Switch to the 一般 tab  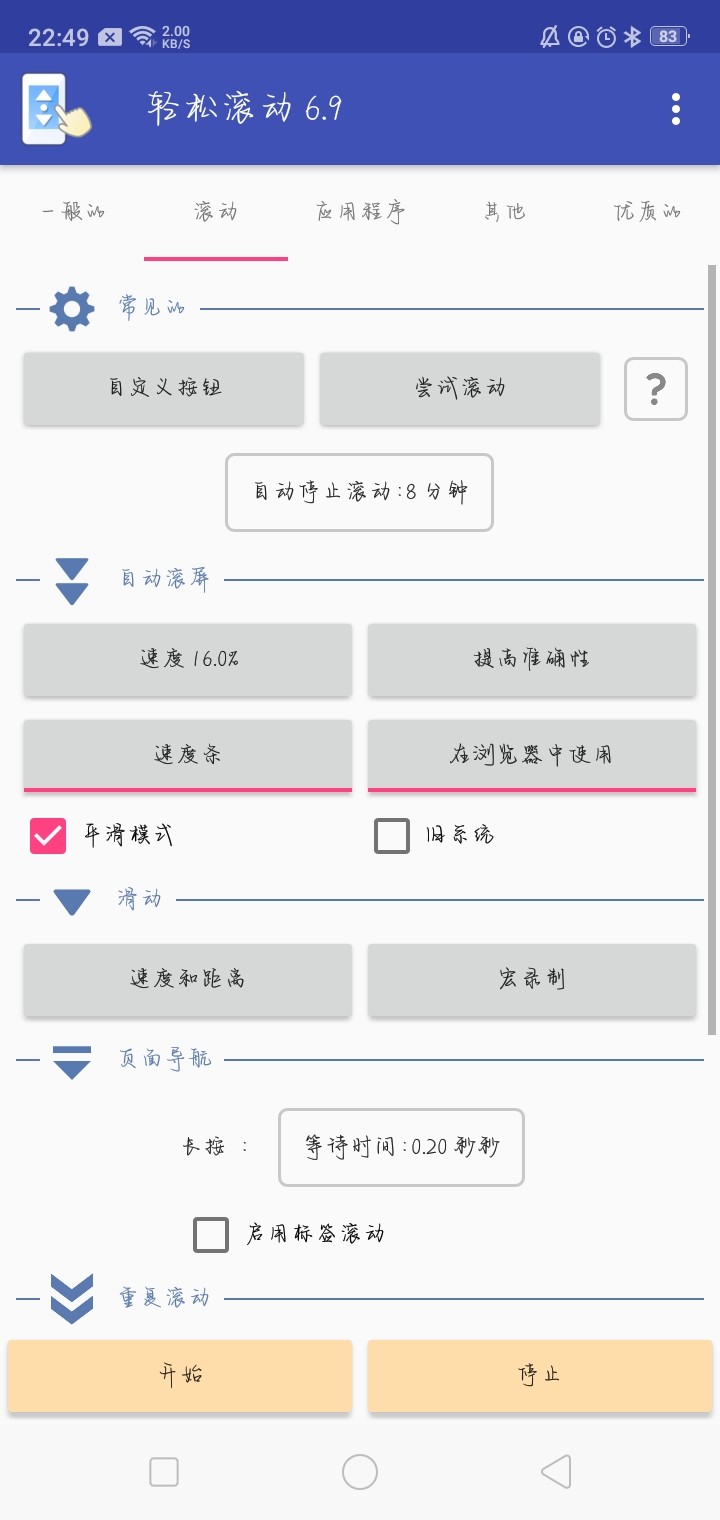pyautogui.click(x=73, y=212)
